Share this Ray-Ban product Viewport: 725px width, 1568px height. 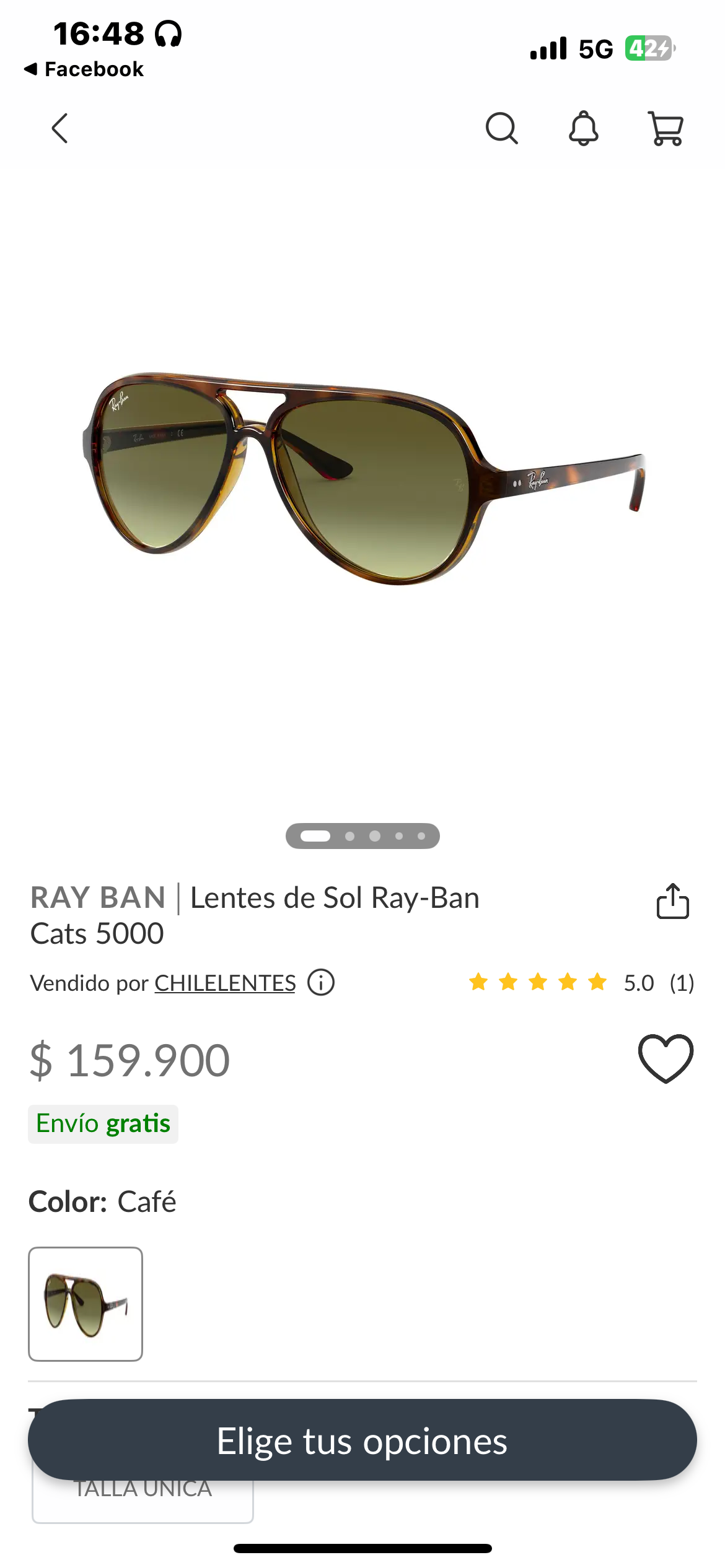click(672, 901)
